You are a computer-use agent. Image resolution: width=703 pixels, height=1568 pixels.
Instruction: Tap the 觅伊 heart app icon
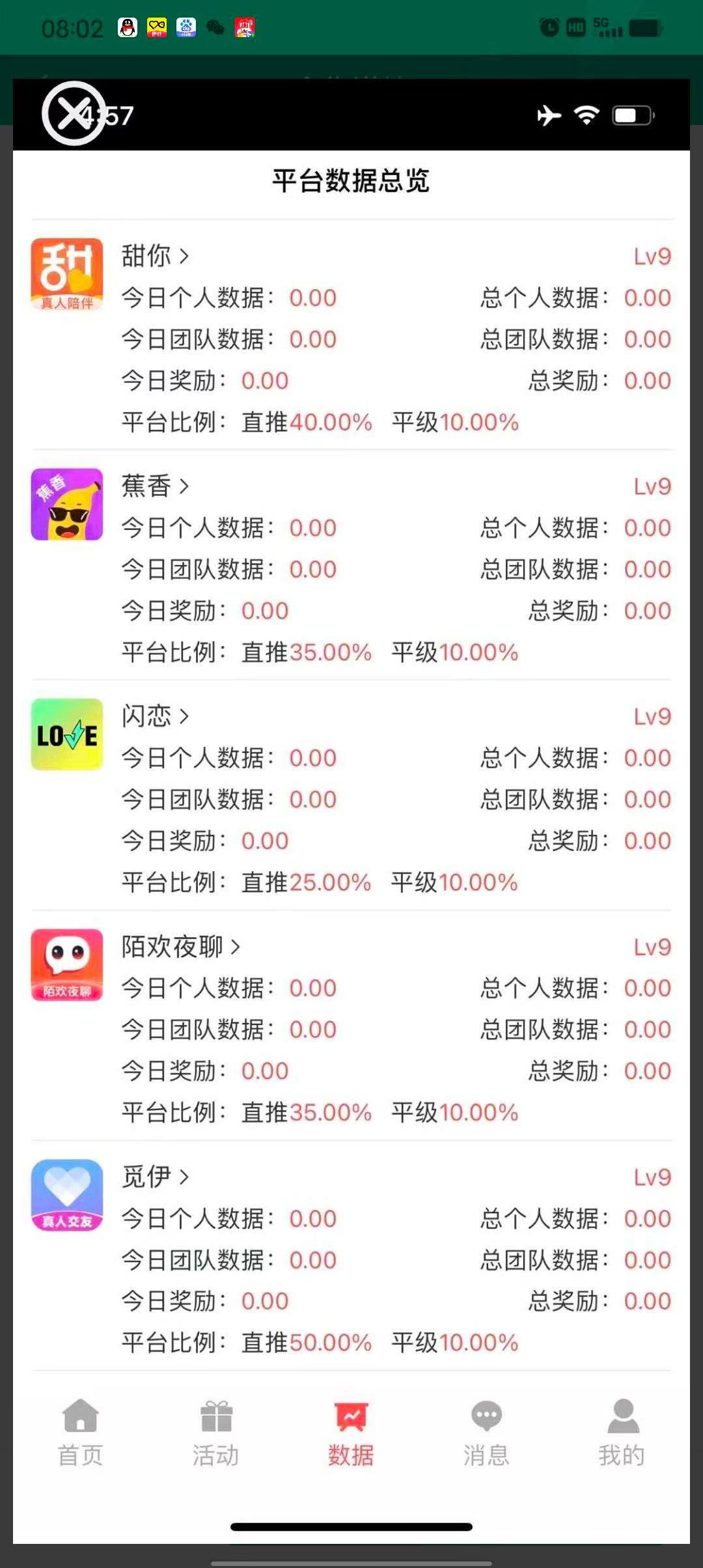click(x=66, y=1195)
